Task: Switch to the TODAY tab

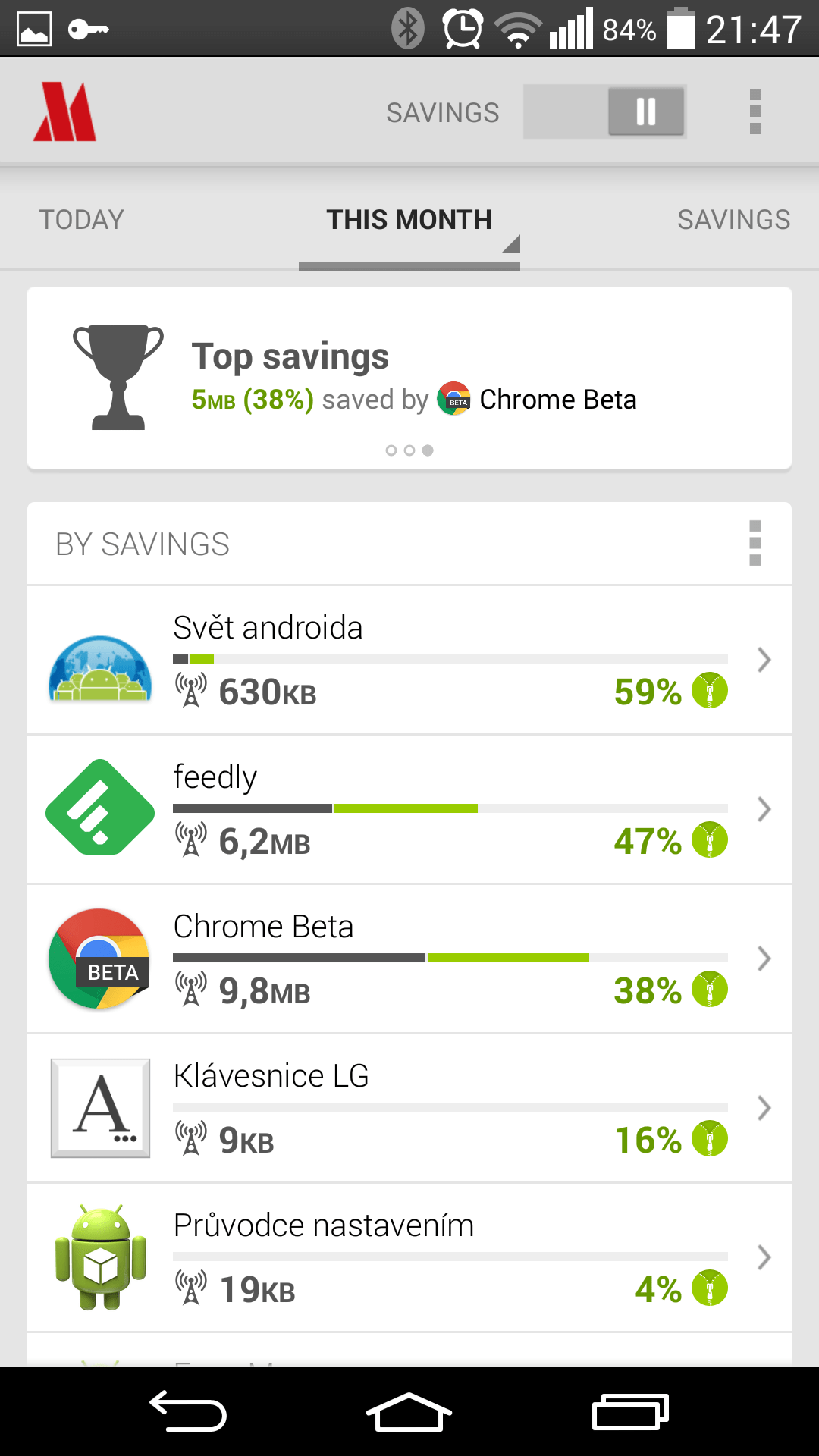Action: coord(81,220)
